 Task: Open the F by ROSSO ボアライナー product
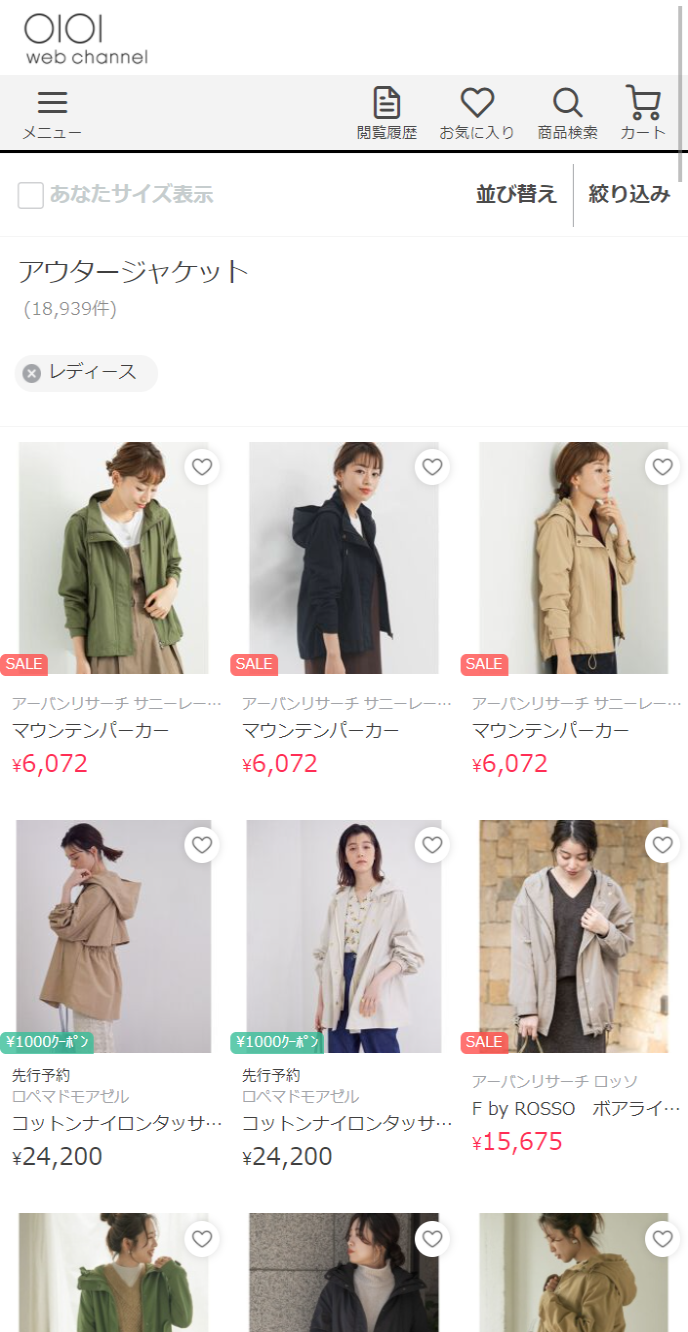573,936
